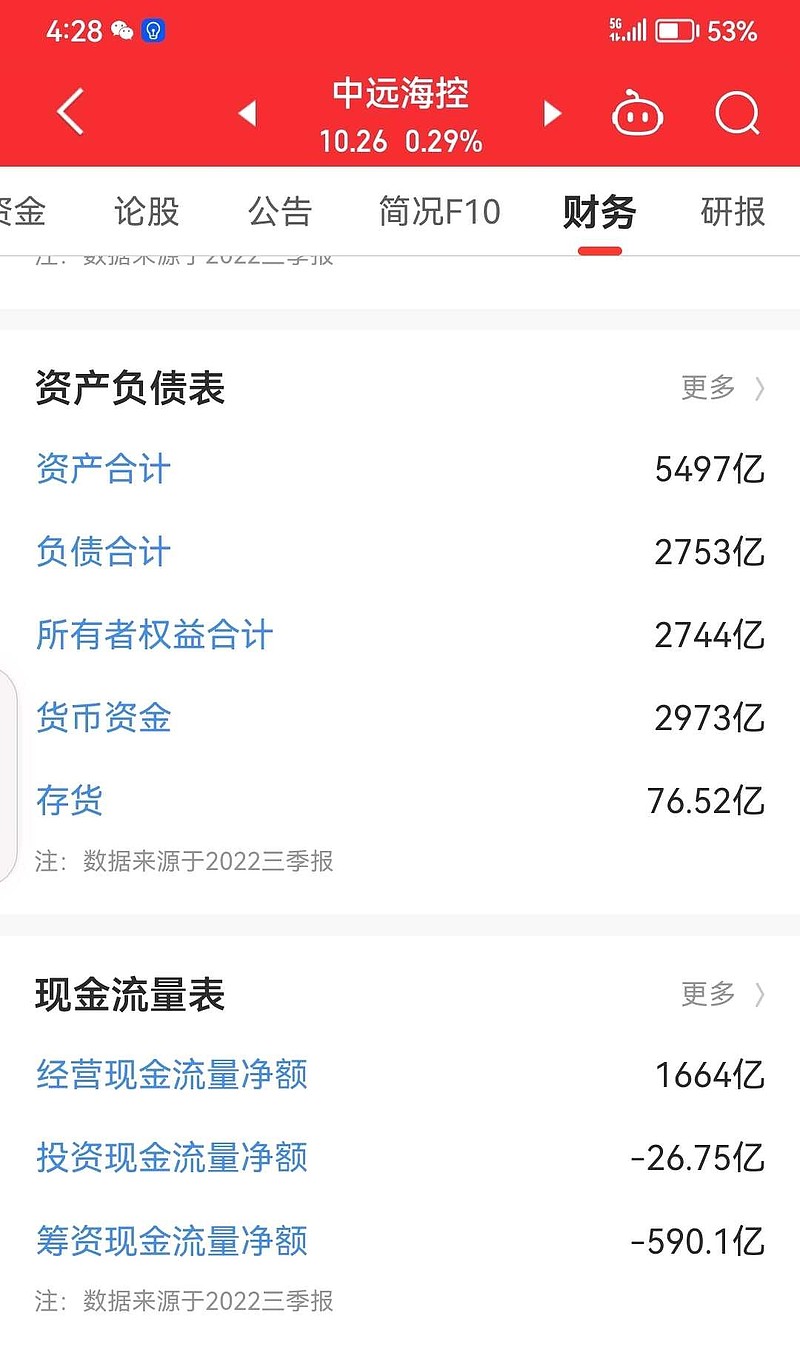Screen dimensions: 800x1347
Task: Open the 简况F10 tab
Action: tap(439, 212)
